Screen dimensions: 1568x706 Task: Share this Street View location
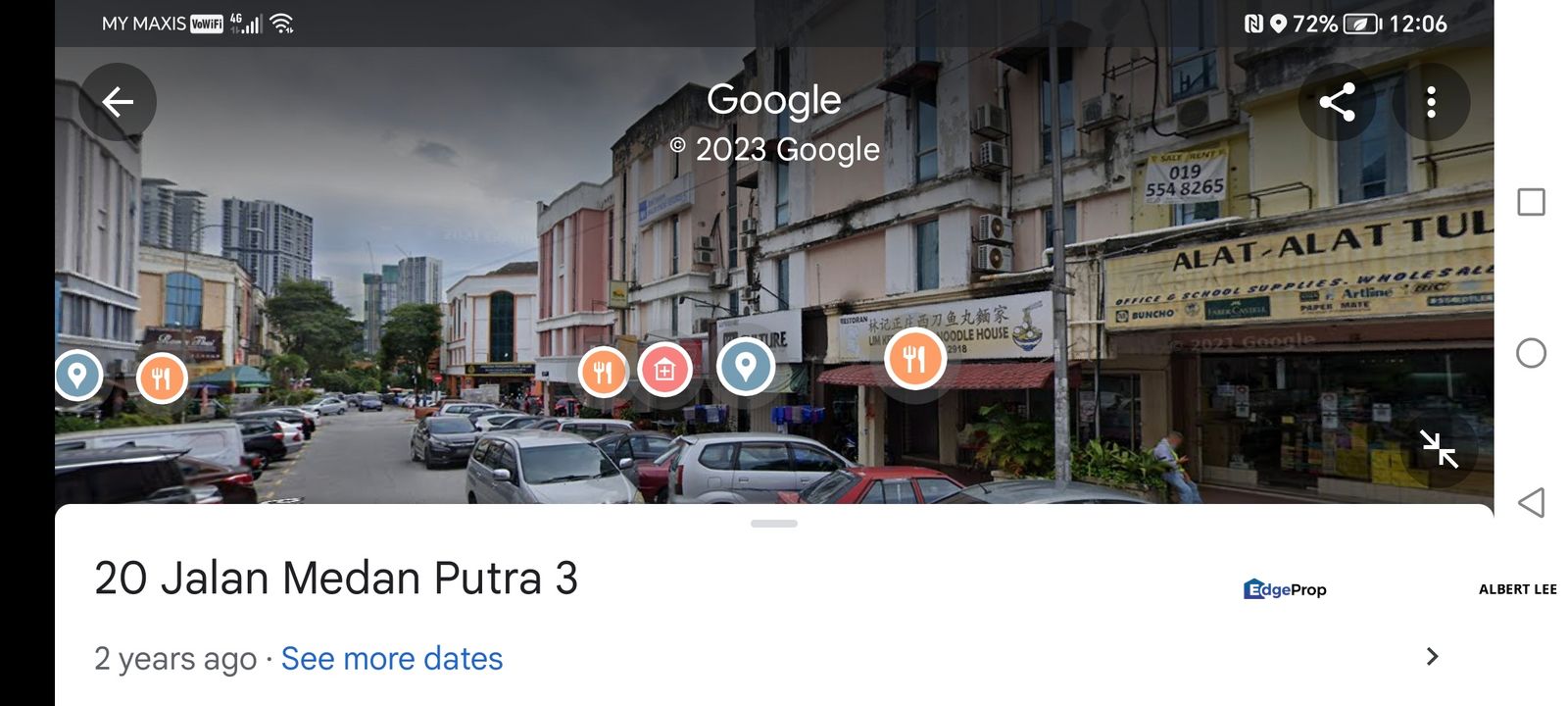coord(1337,102)
